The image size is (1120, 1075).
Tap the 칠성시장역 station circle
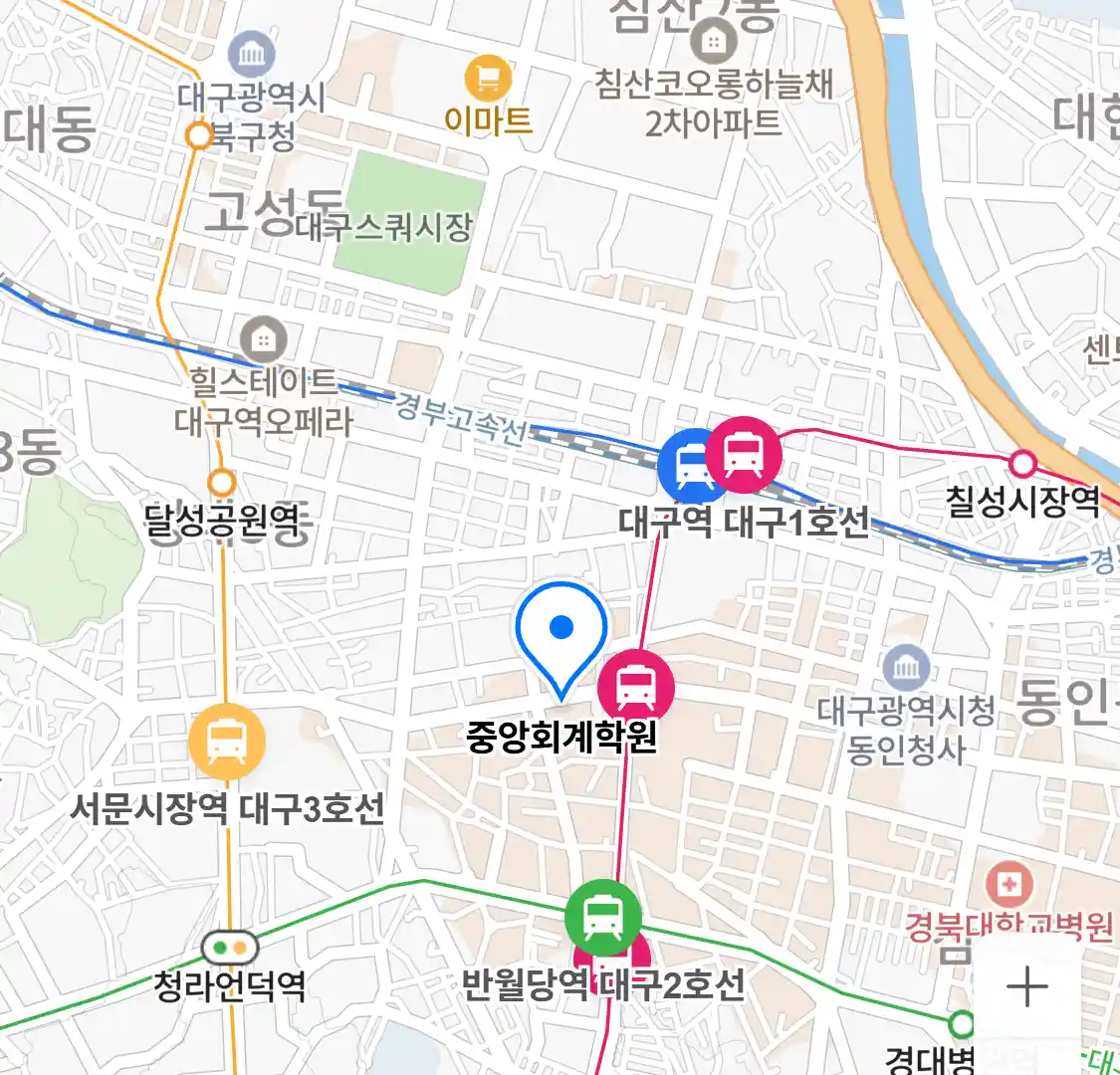point(1022,464)
